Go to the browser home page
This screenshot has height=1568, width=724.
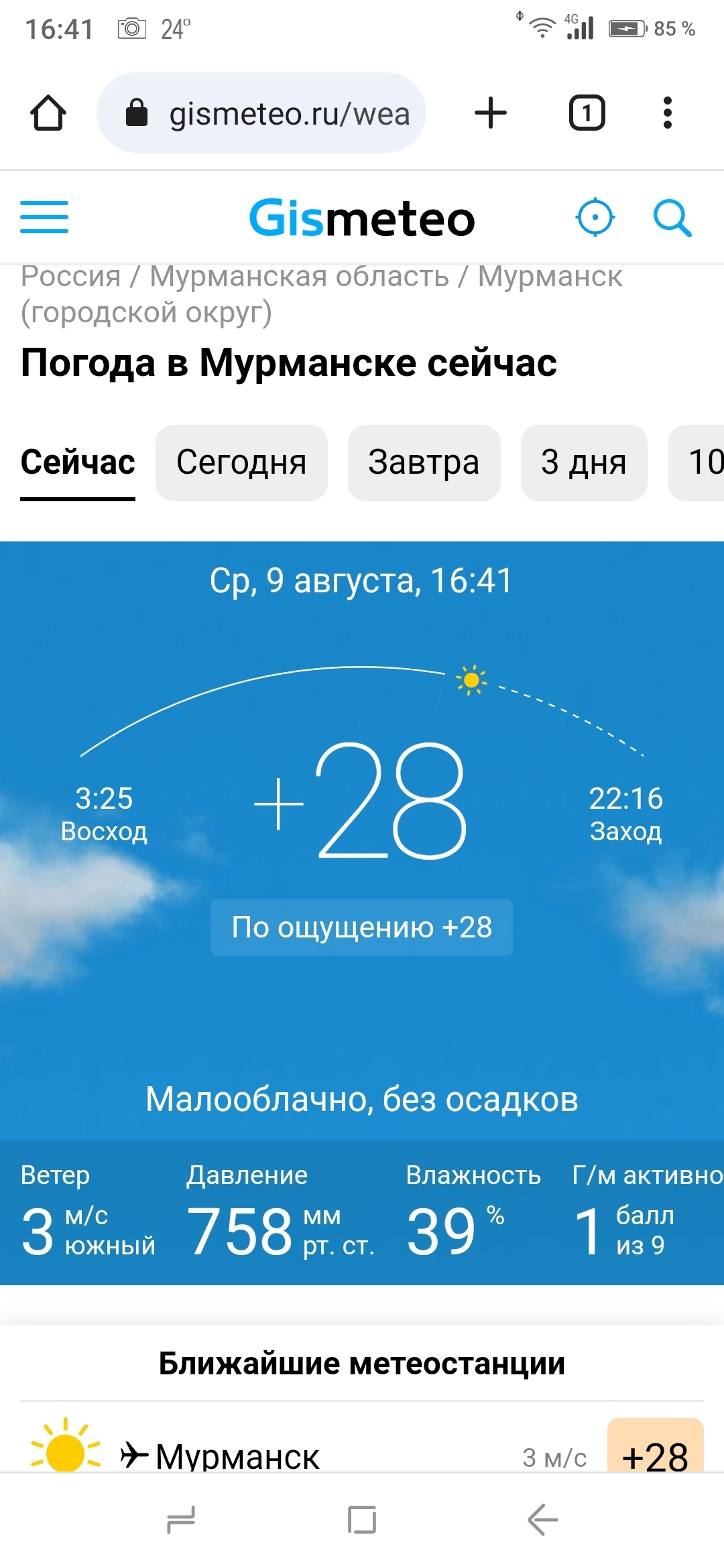point(48,113)
